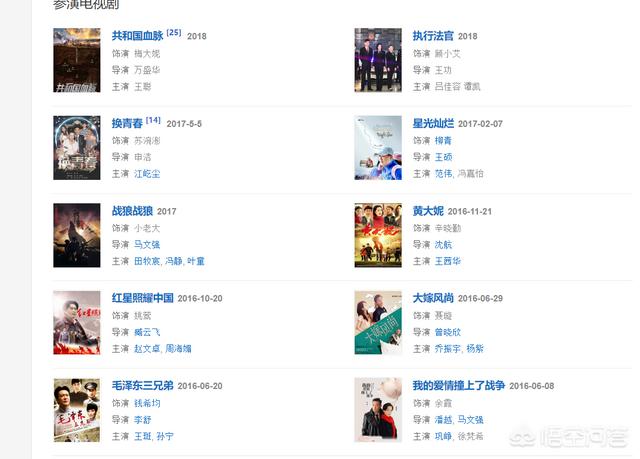Open actor link 周海媚
This screenshot has height=459, width=640.
(x=178, y=349)
